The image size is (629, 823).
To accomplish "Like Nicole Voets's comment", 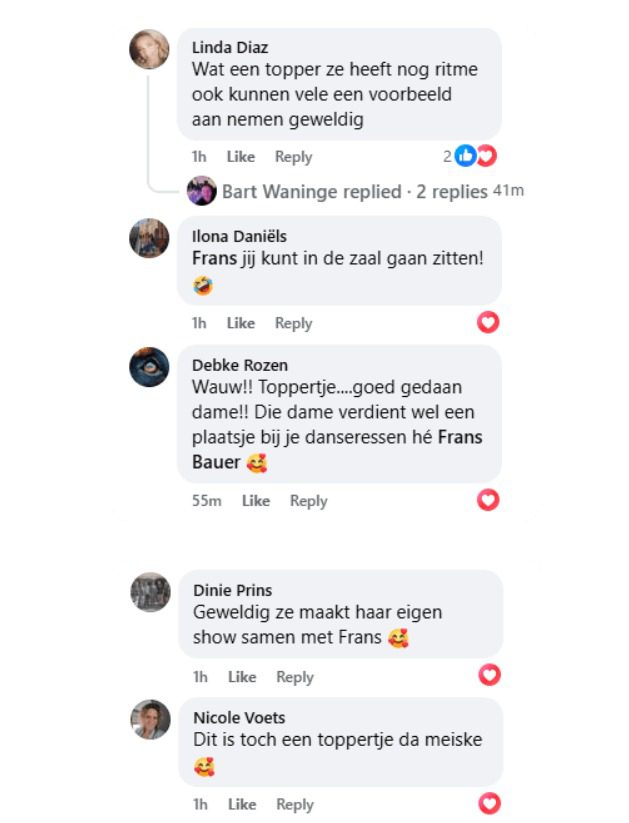I will (242, 804).
